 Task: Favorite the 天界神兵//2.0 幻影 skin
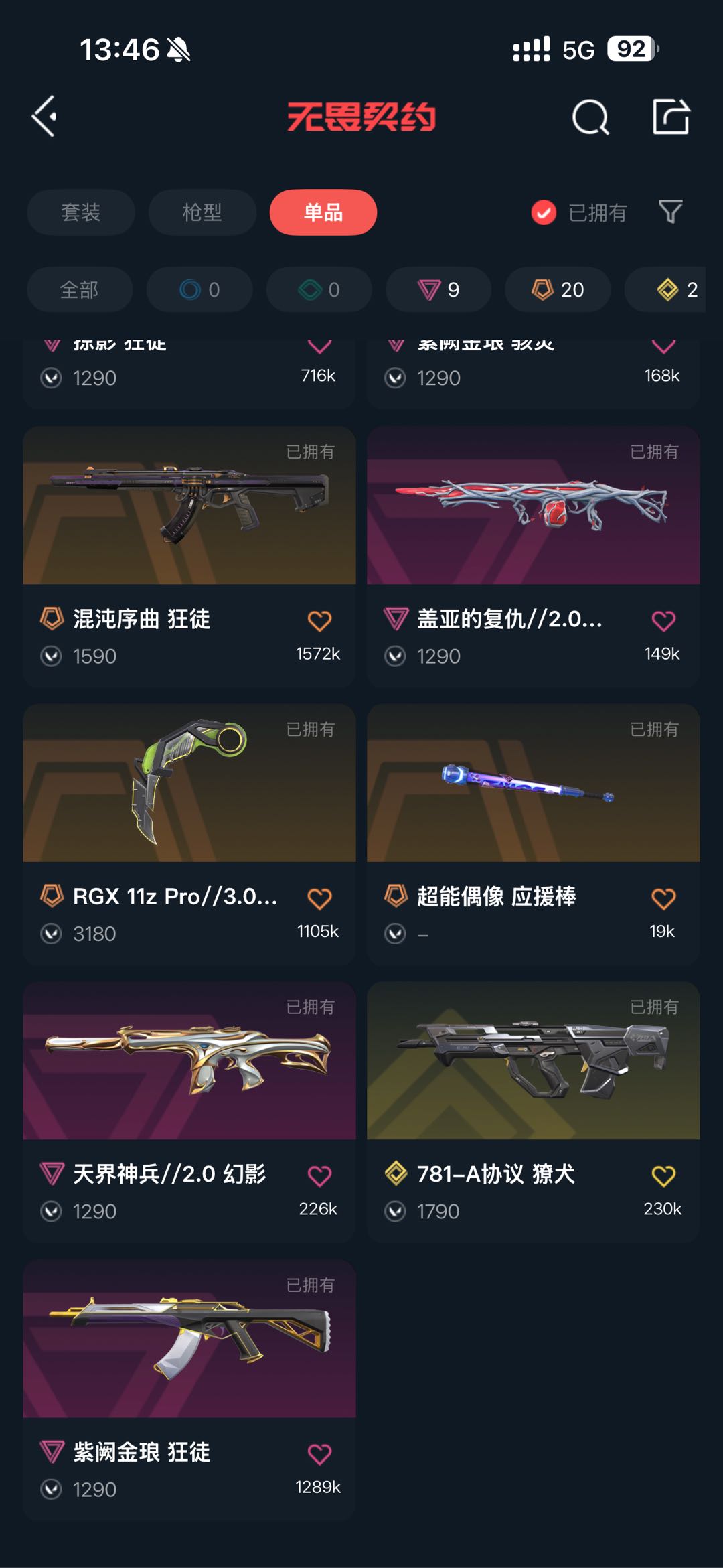[x=319, y=1175]
